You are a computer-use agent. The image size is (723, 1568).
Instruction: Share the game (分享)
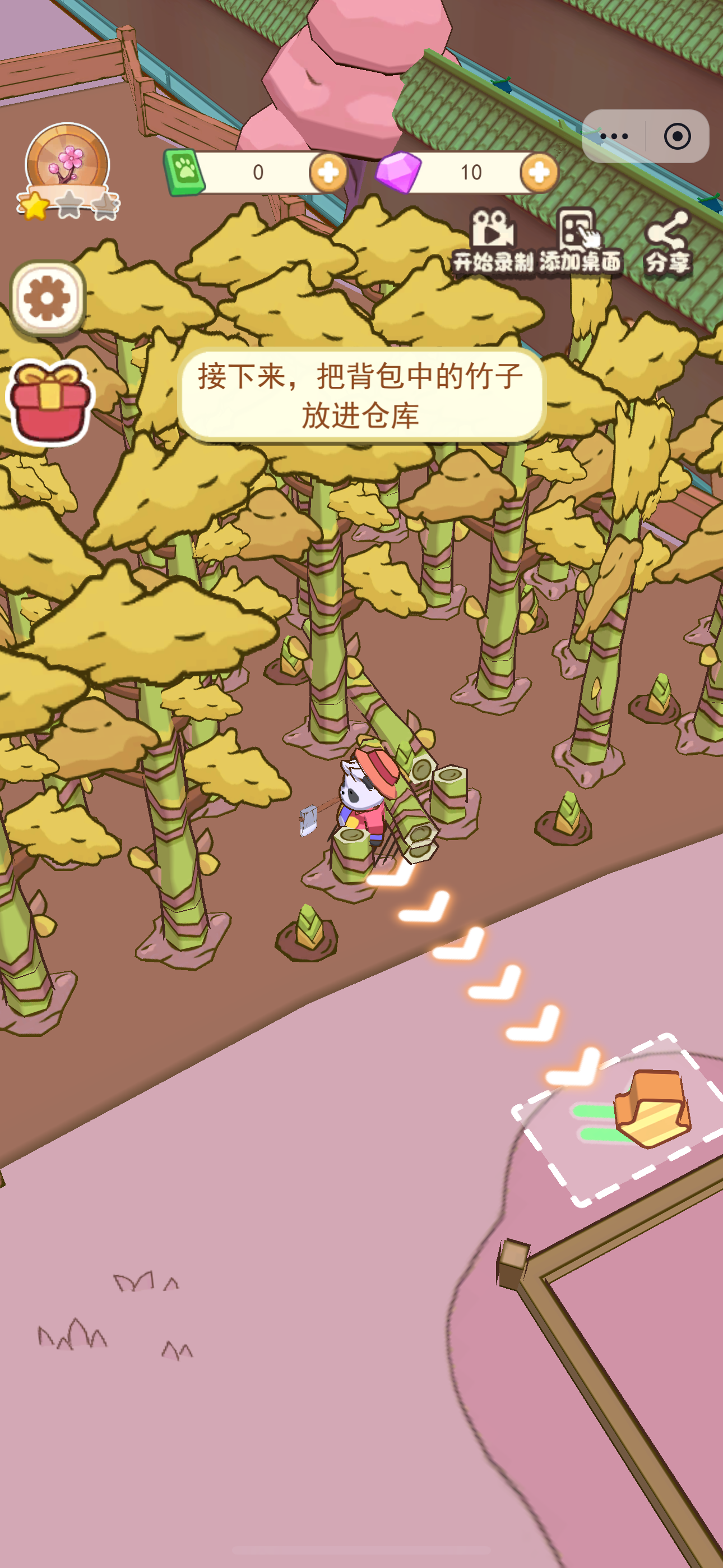point(667,243)
